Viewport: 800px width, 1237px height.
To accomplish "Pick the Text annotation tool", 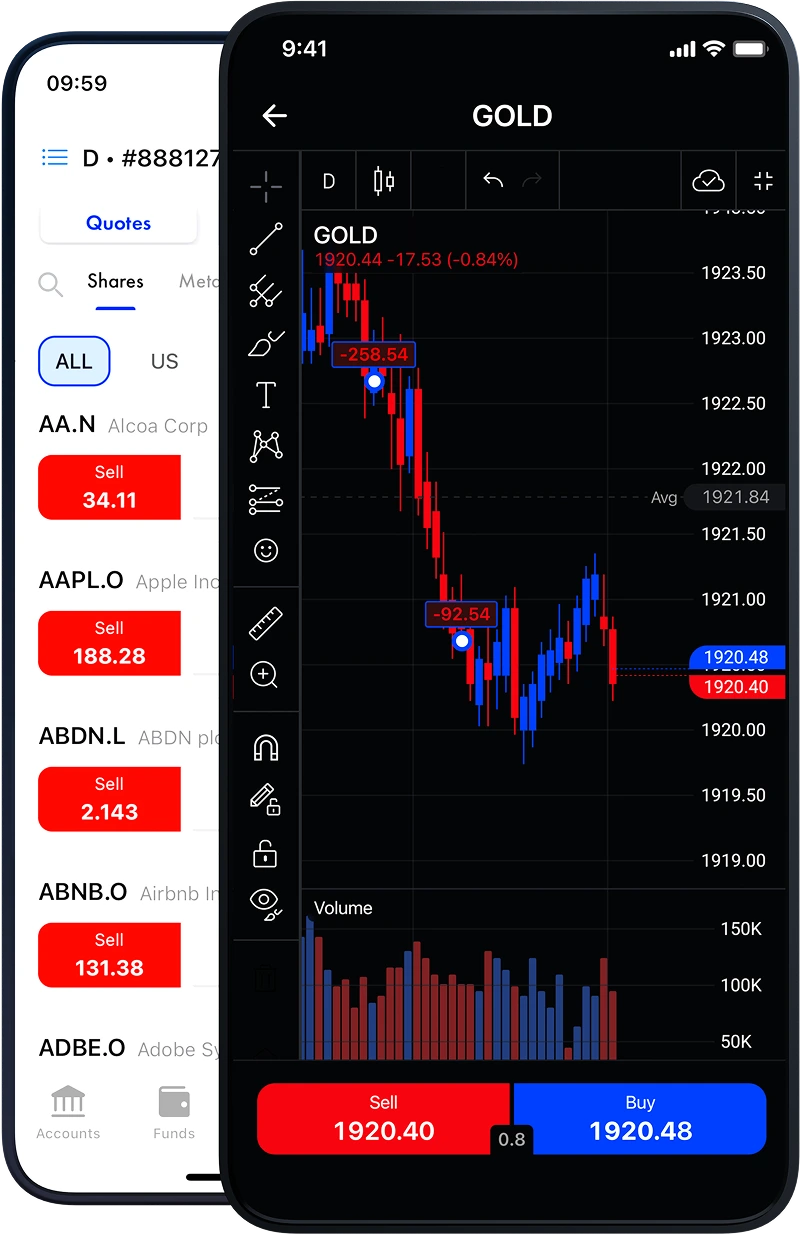I will coord(265,394).
